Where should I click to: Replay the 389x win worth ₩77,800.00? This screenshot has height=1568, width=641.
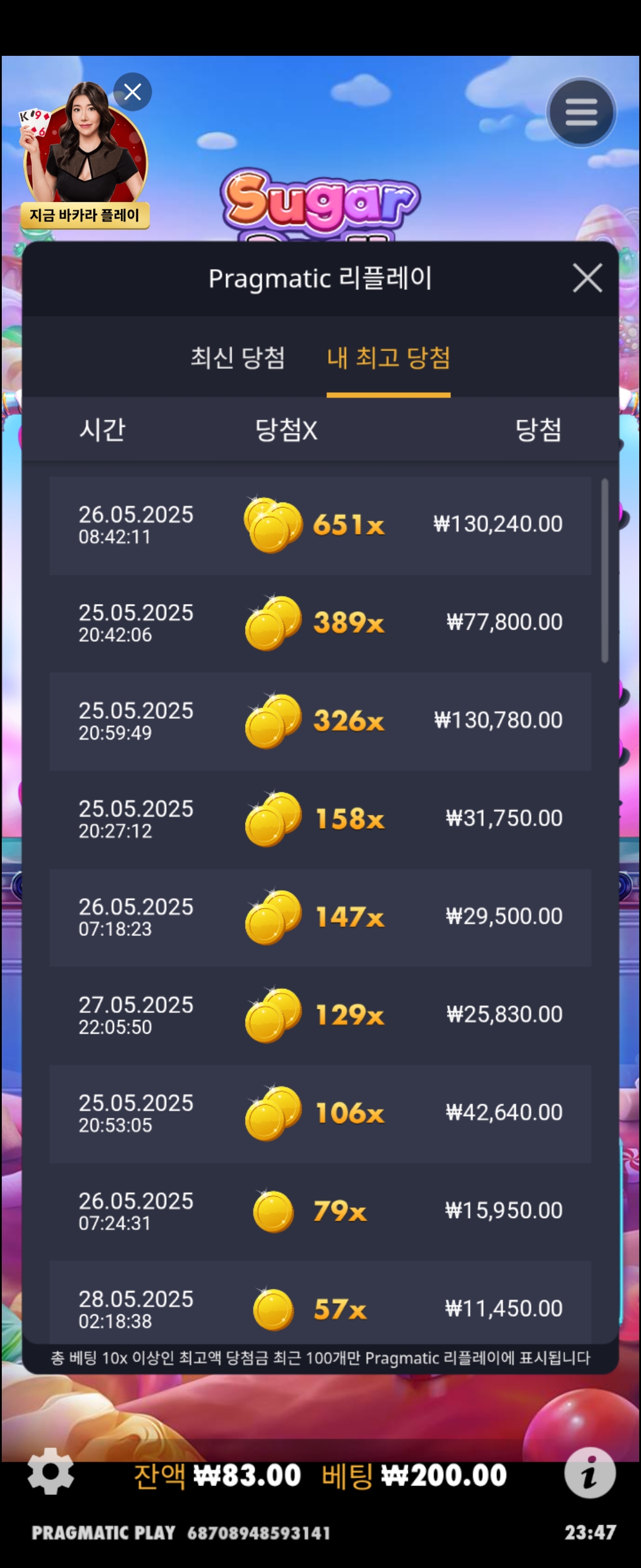click(320, 622)
